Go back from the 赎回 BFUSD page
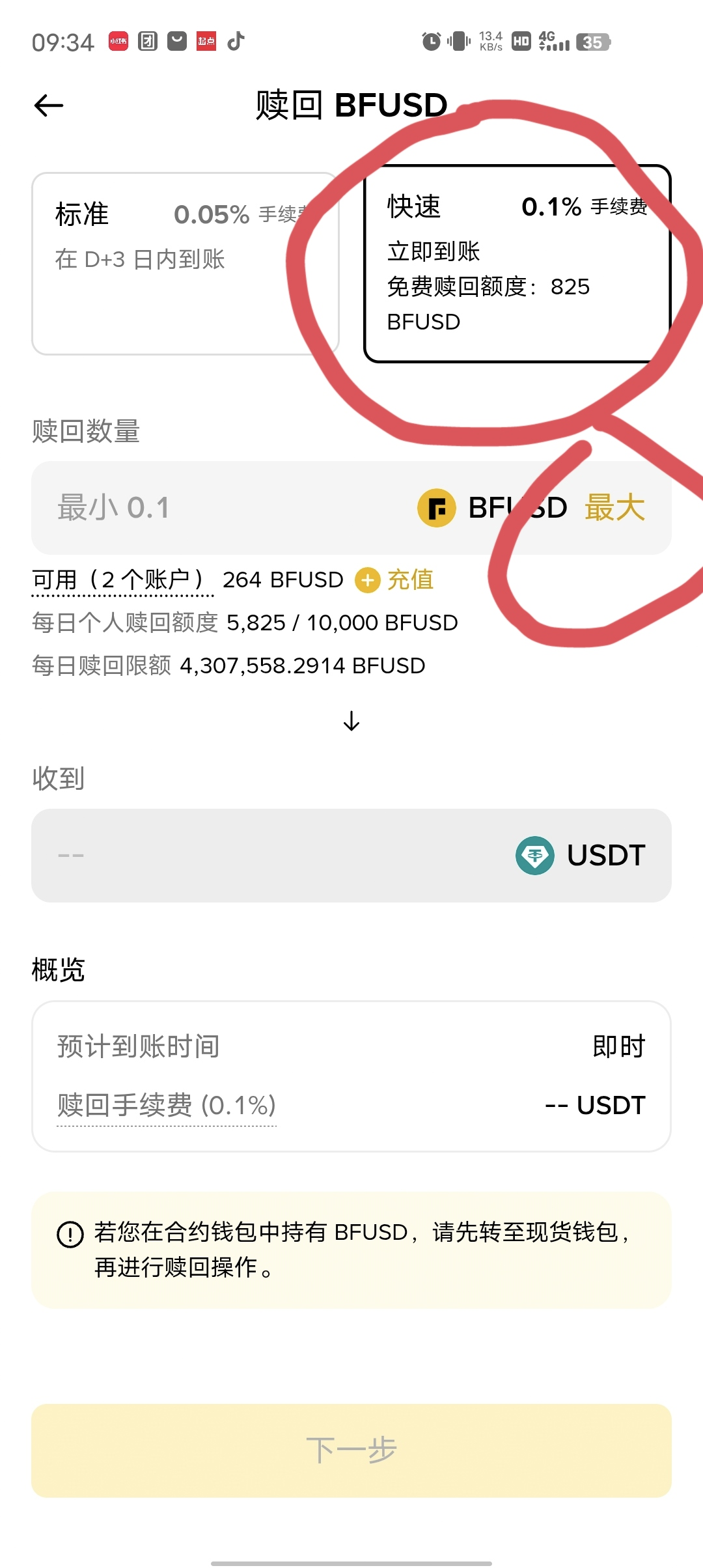The height and width of the screenshot is (1568, 703). 49,105
